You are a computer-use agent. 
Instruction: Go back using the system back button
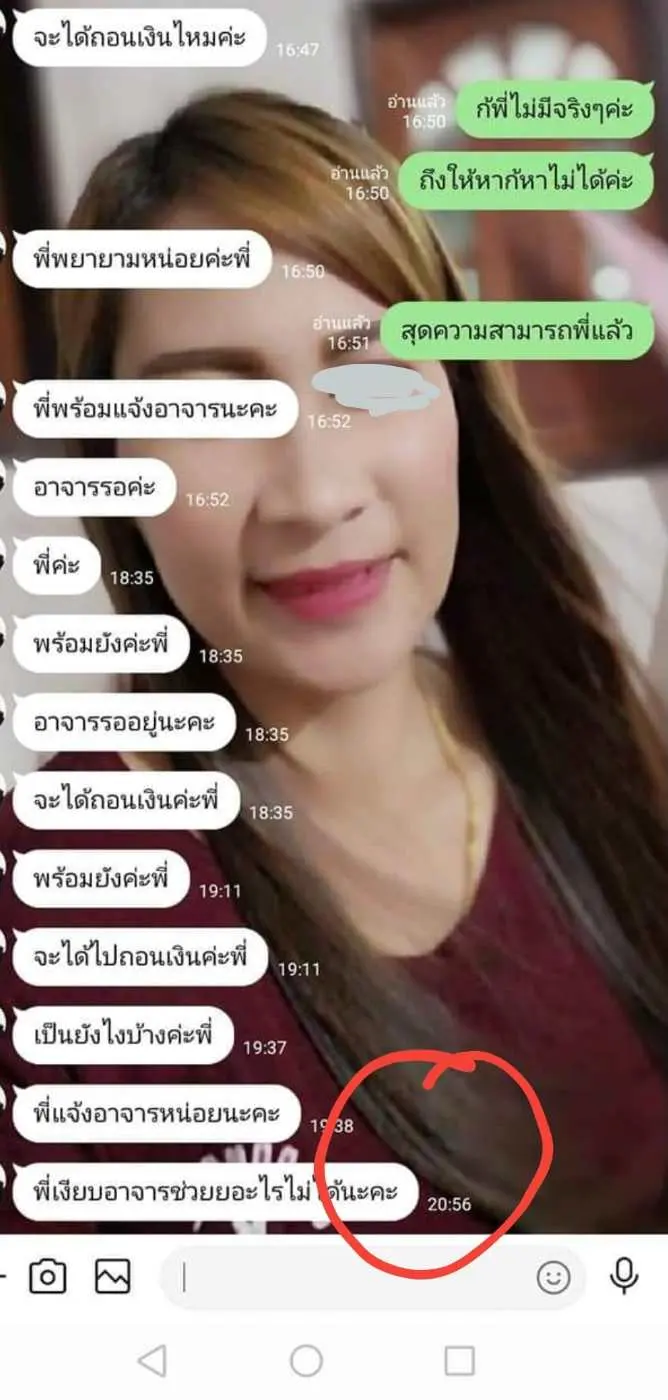pyautogui.click(x=152, y=1360)
